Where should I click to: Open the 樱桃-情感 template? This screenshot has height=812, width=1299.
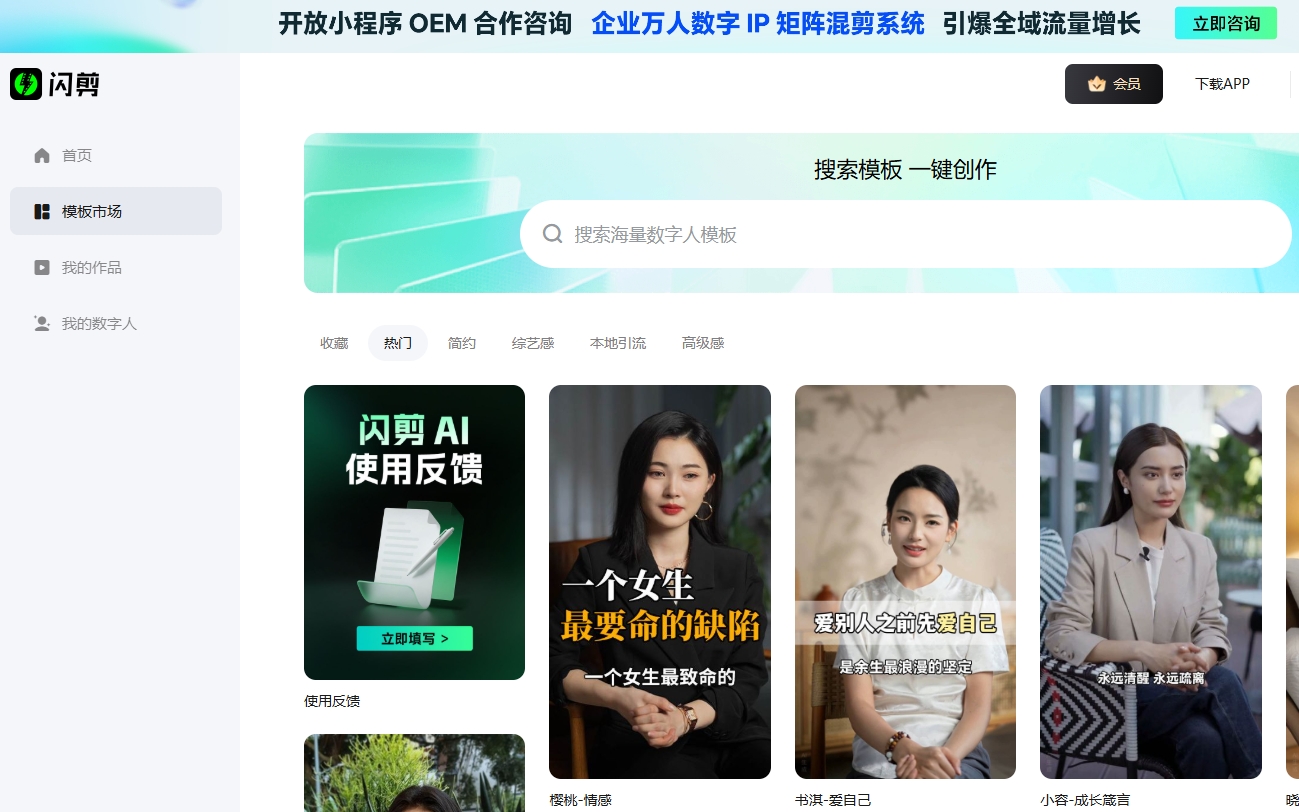click(x=659, y=581)
